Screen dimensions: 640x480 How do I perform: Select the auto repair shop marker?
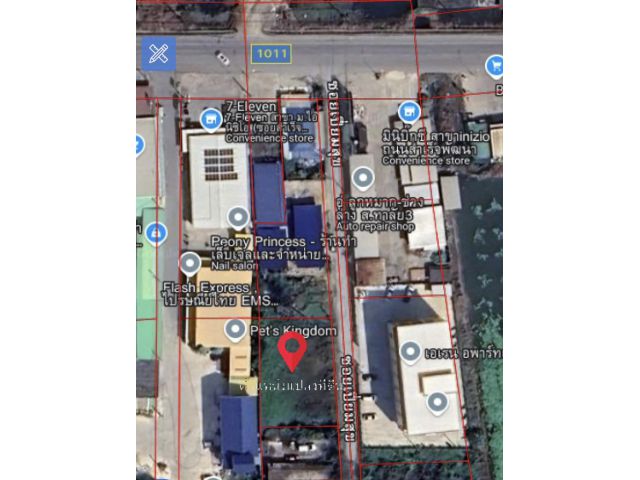coord(363,179)
